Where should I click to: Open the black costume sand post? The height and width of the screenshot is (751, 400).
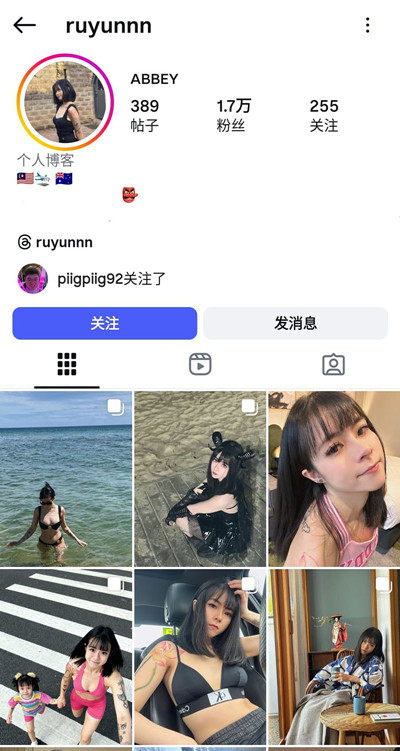click(200, 479)
